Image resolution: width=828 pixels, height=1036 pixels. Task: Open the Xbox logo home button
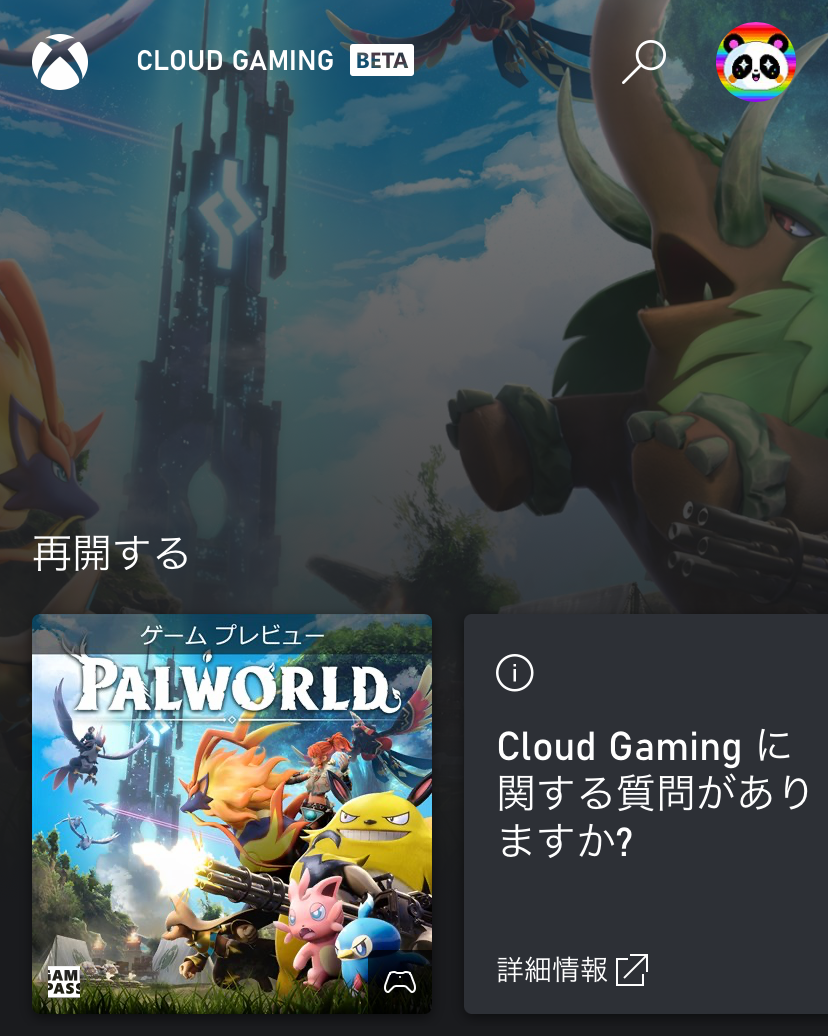[60, 61]
